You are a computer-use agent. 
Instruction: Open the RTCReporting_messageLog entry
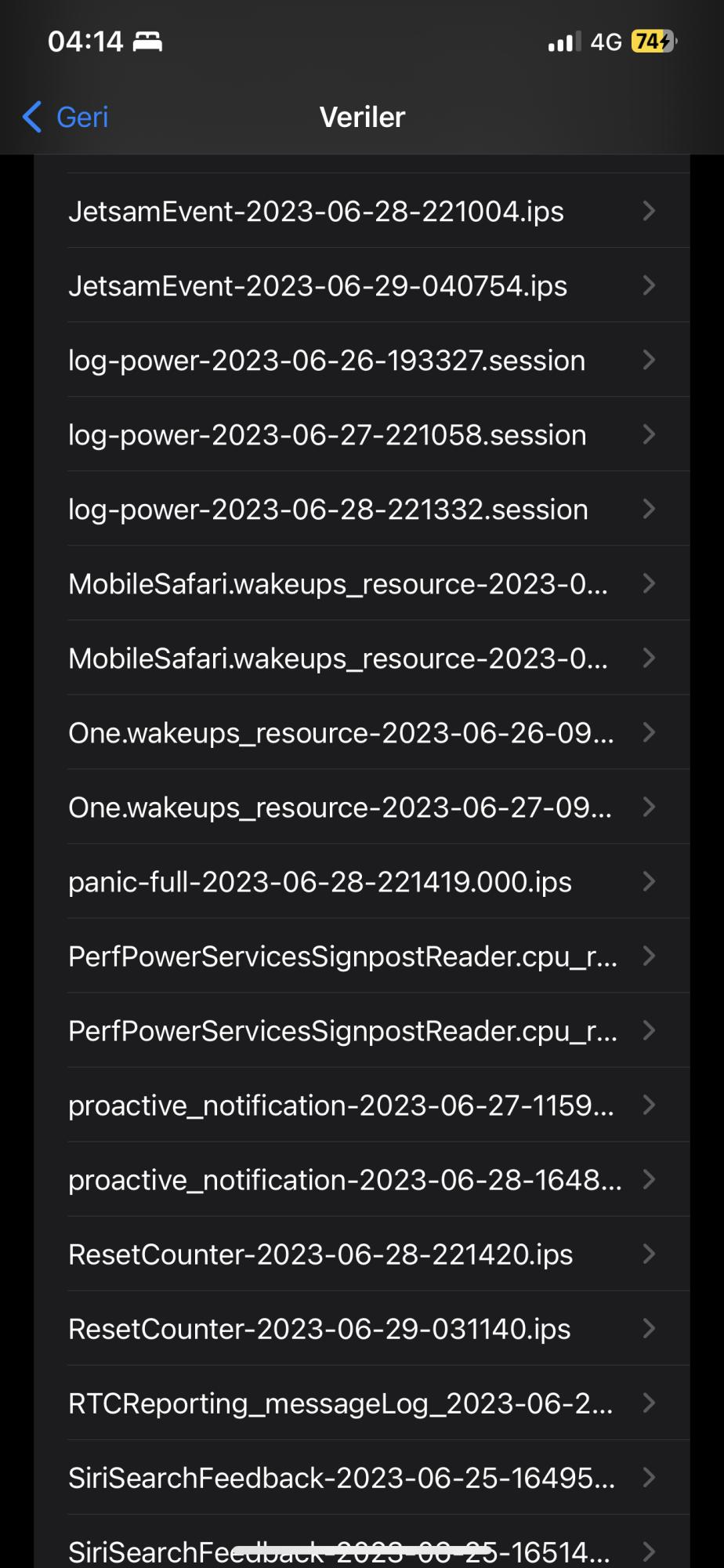341,1403
